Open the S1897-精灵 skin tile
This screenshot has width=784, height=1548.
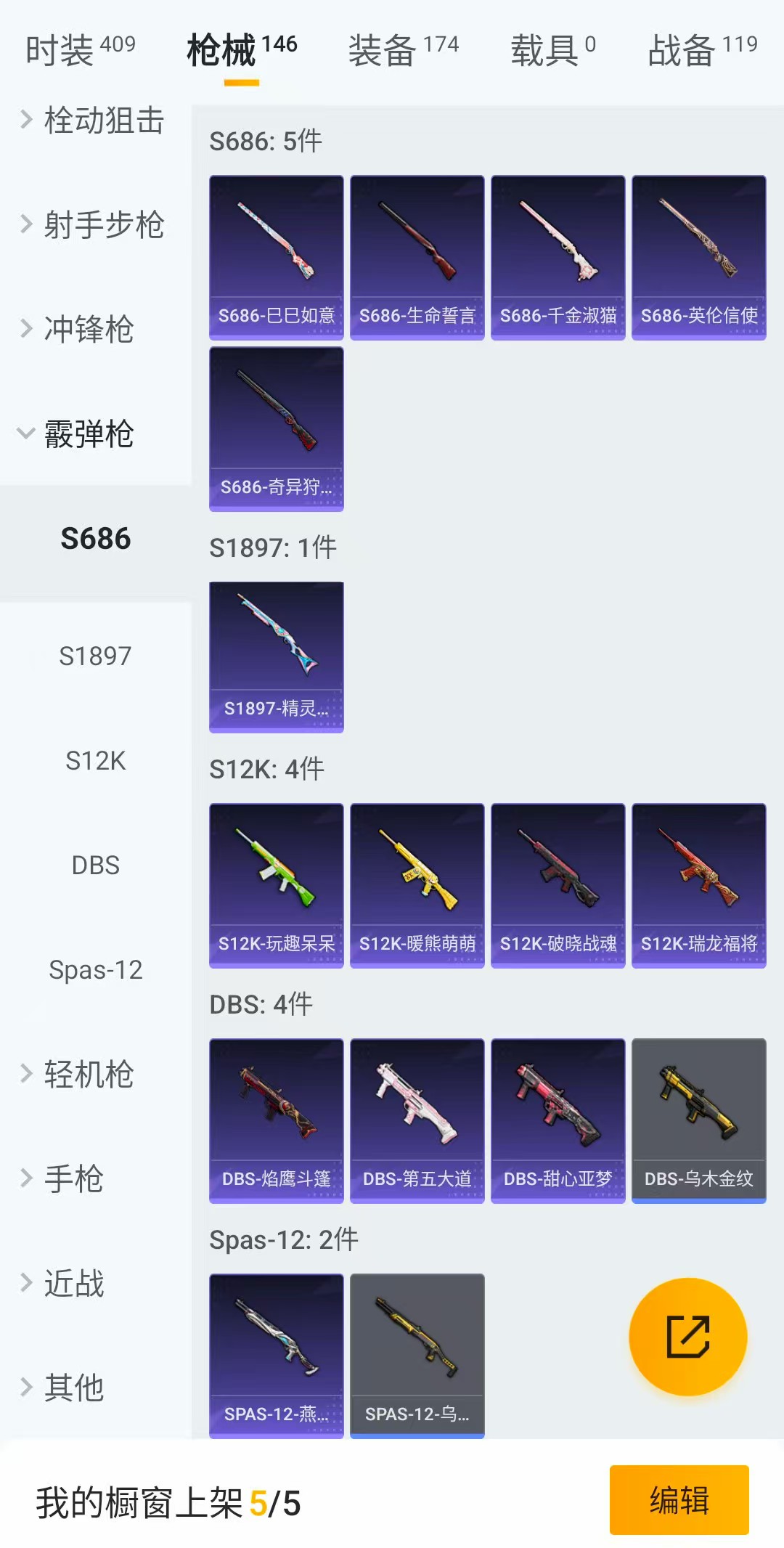click(276, 656)
